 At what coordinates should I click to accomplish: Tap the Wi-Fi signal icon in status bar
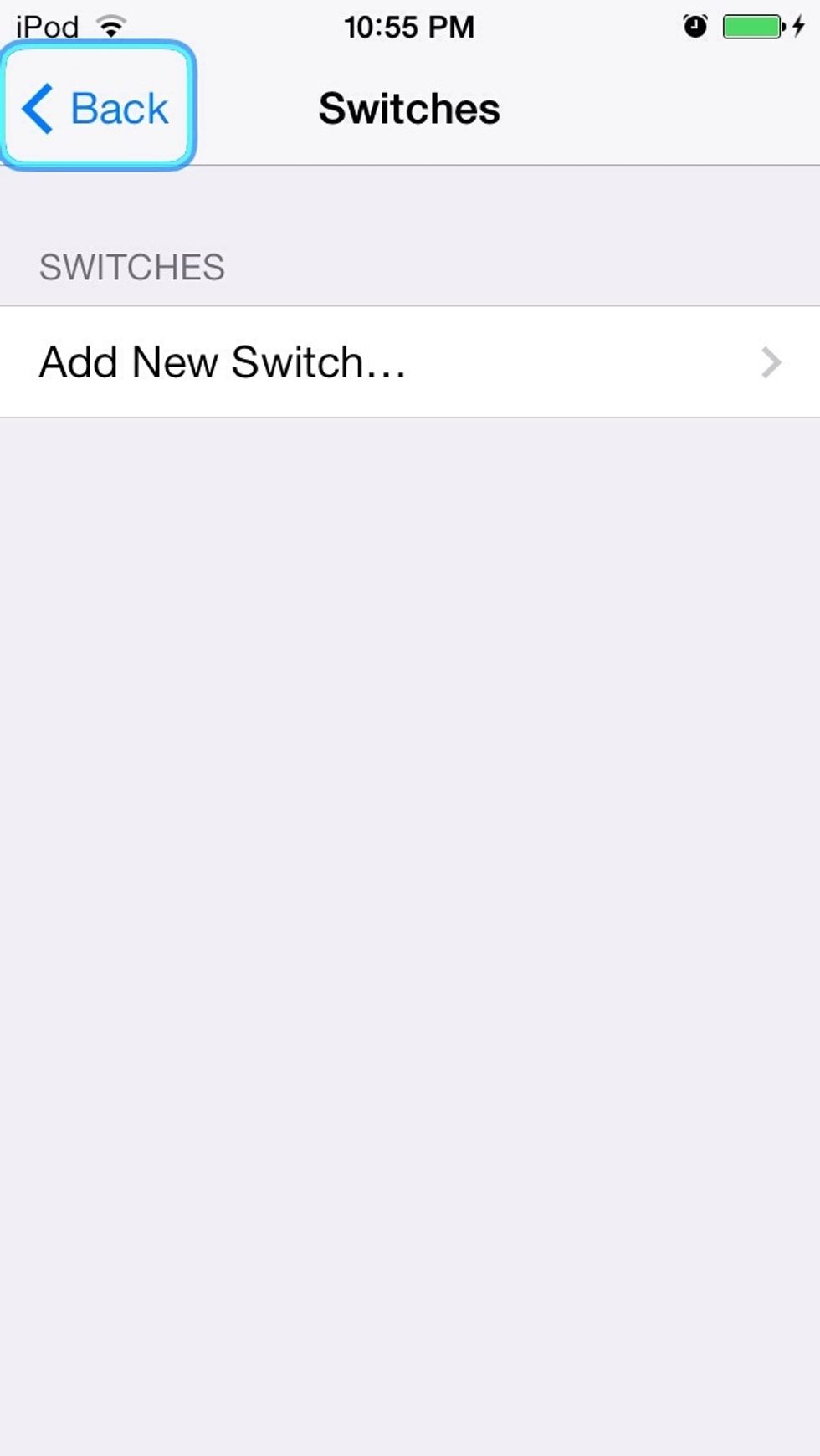click(107, 25)
